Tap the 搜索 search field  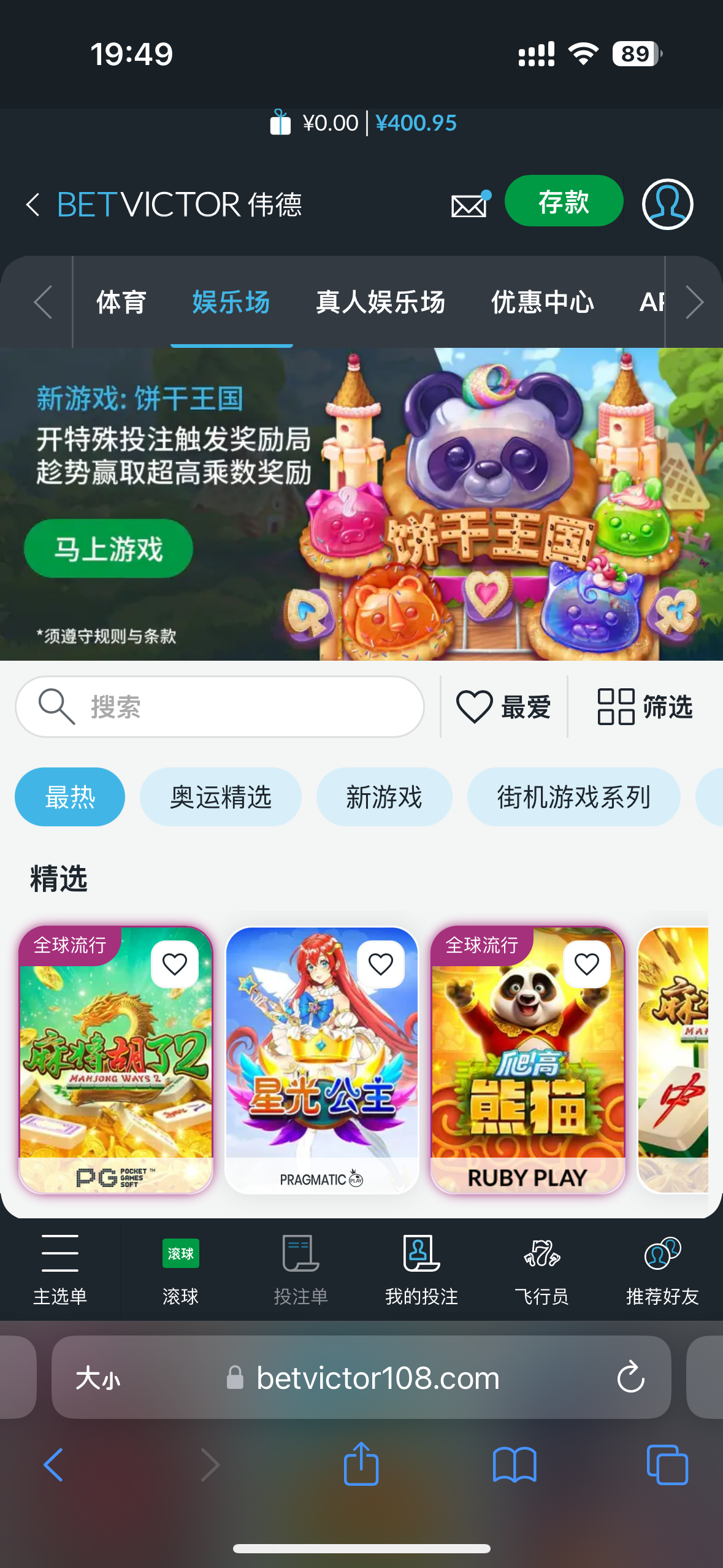click(x=220, y=707)
